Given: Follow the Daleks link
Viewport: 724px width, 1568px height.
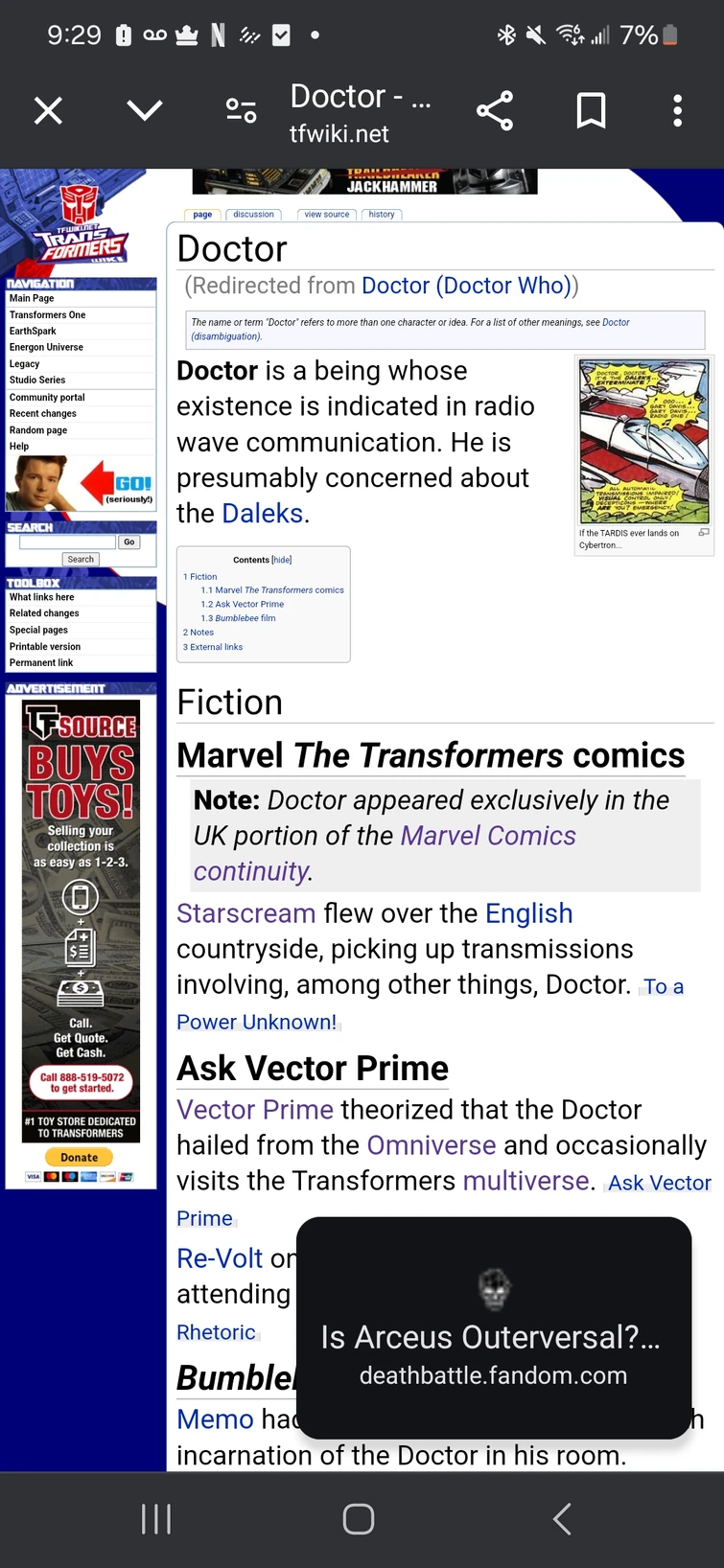Looking at the screenshot, I should [x=262, y=514].
